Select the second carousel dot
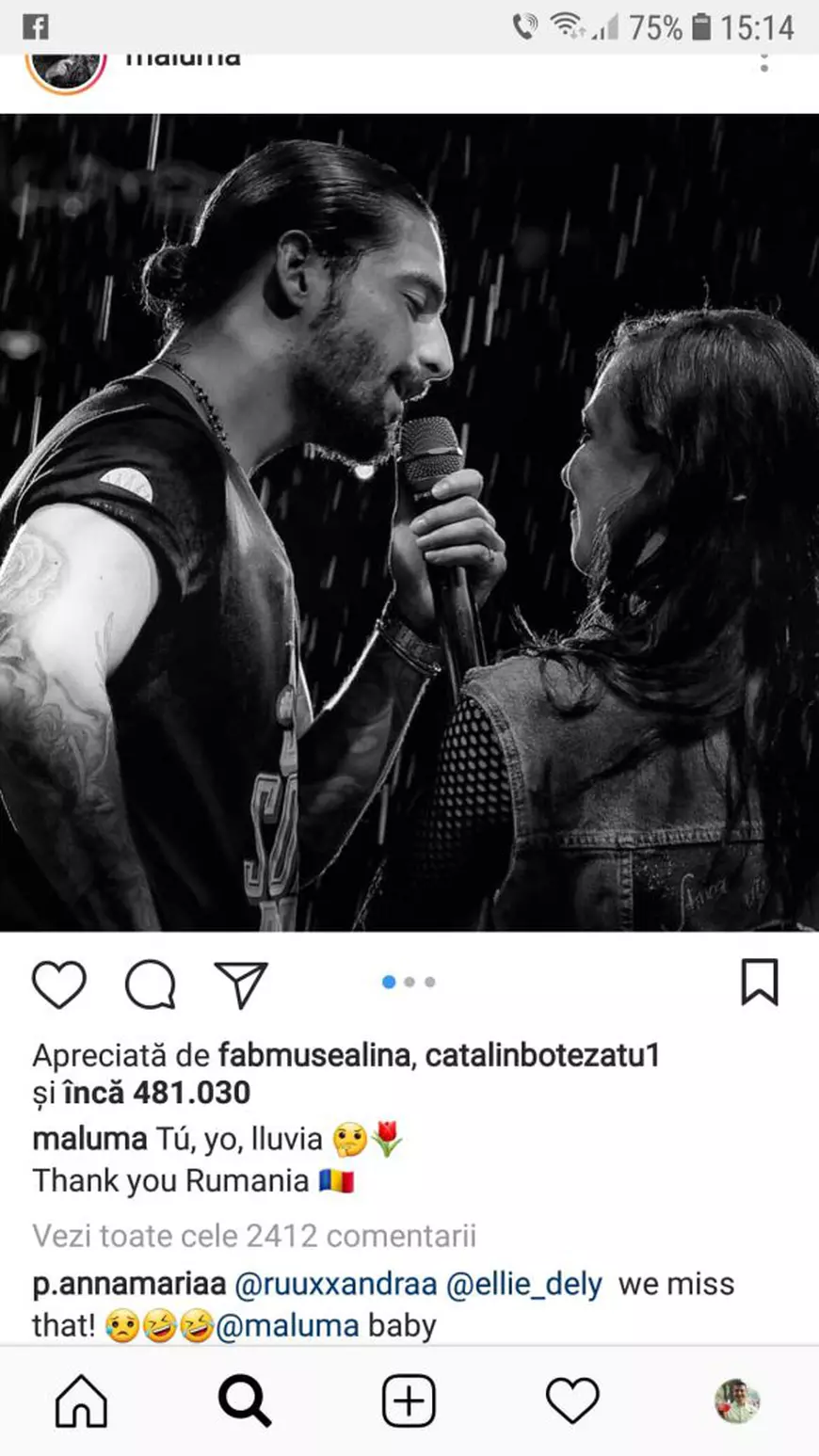Viewport: 819px width, 1456px height. point(409,982)
